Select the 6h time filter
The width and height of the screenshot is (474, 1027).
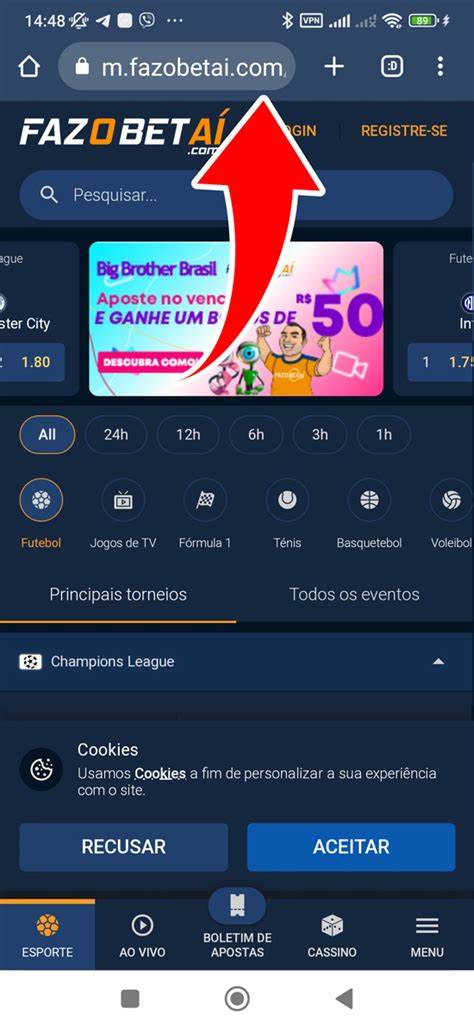coord(256,434)
